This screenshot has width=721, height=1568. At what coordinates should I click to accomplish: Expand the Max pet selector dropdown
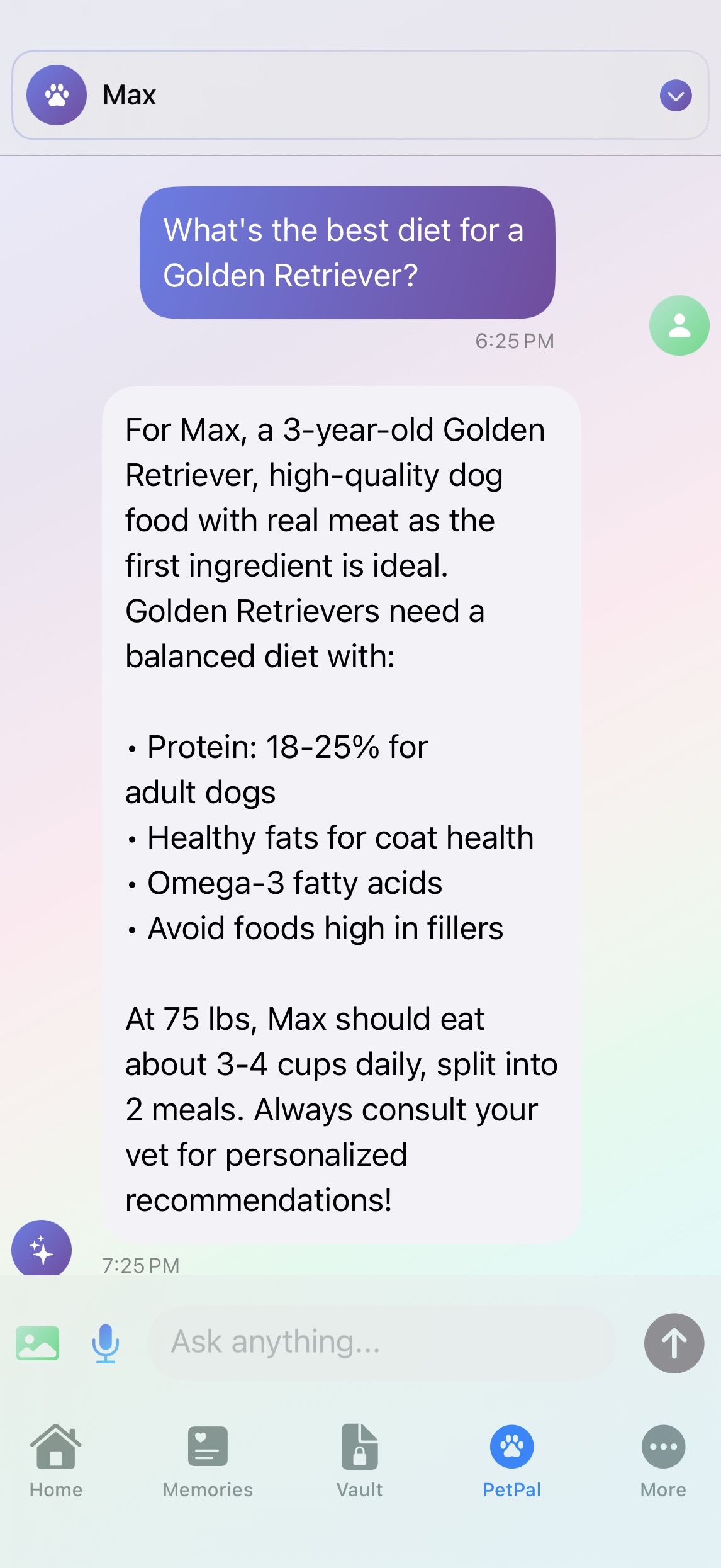click(675, 96)
